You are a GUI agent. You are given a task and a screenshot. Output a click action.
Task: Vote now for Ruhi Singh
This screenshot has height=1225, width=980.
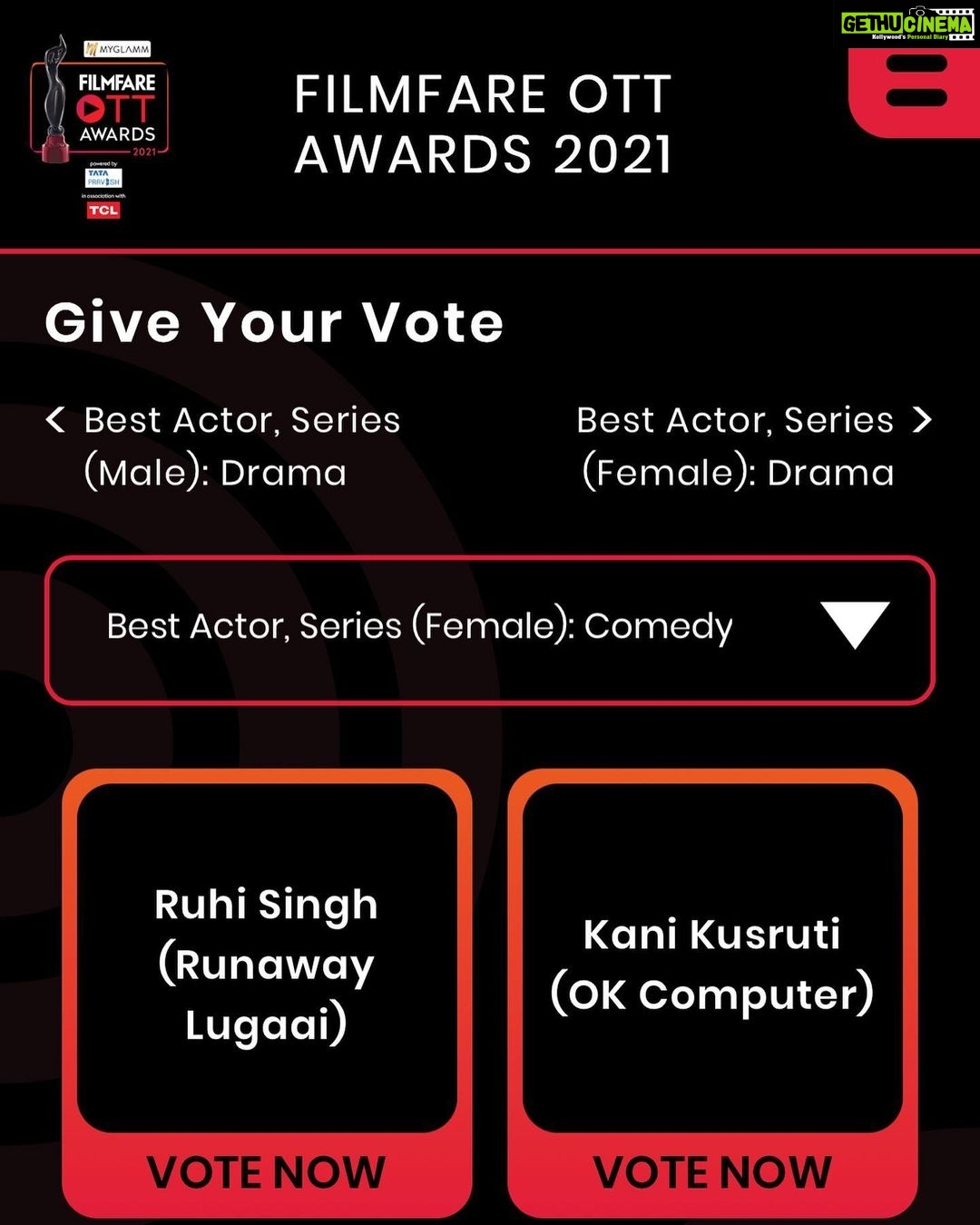pos(266,1171)
